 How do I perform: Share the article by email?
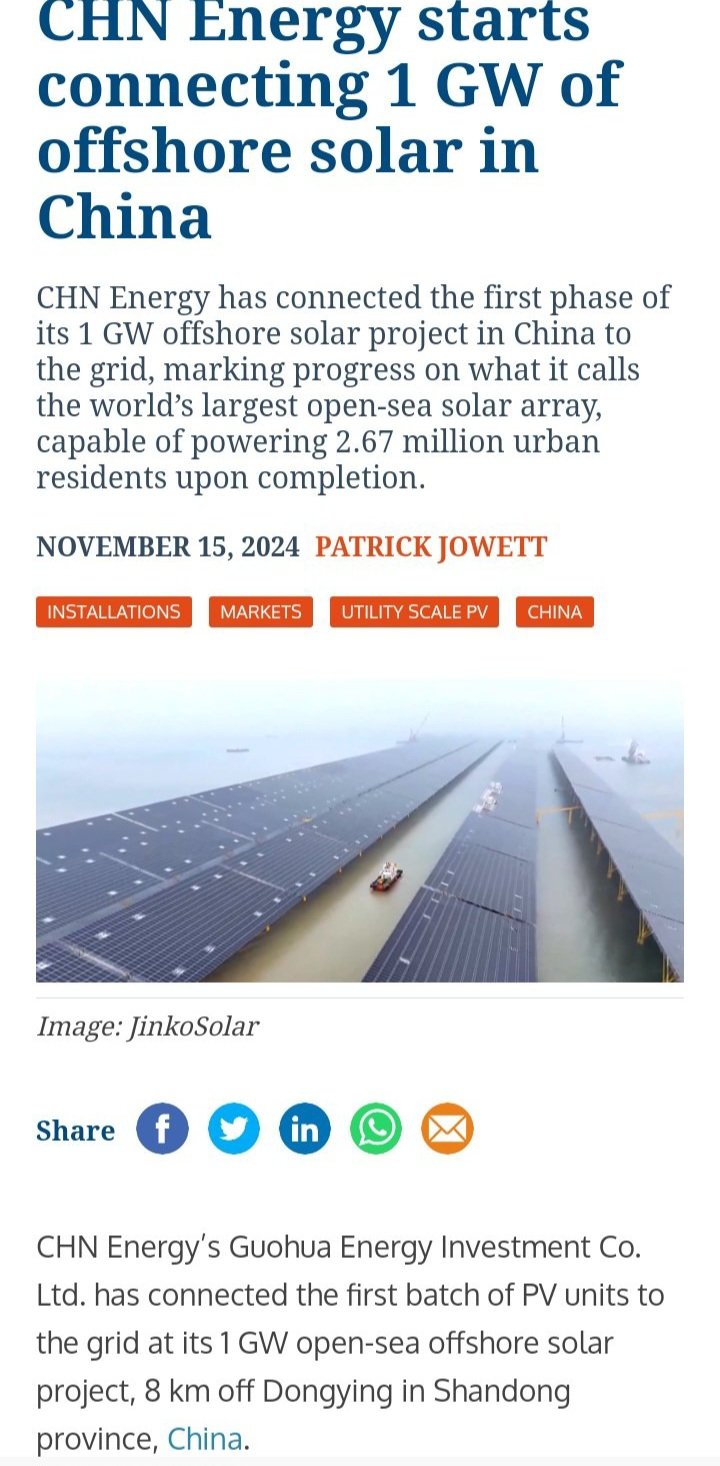pos(447,1129)
